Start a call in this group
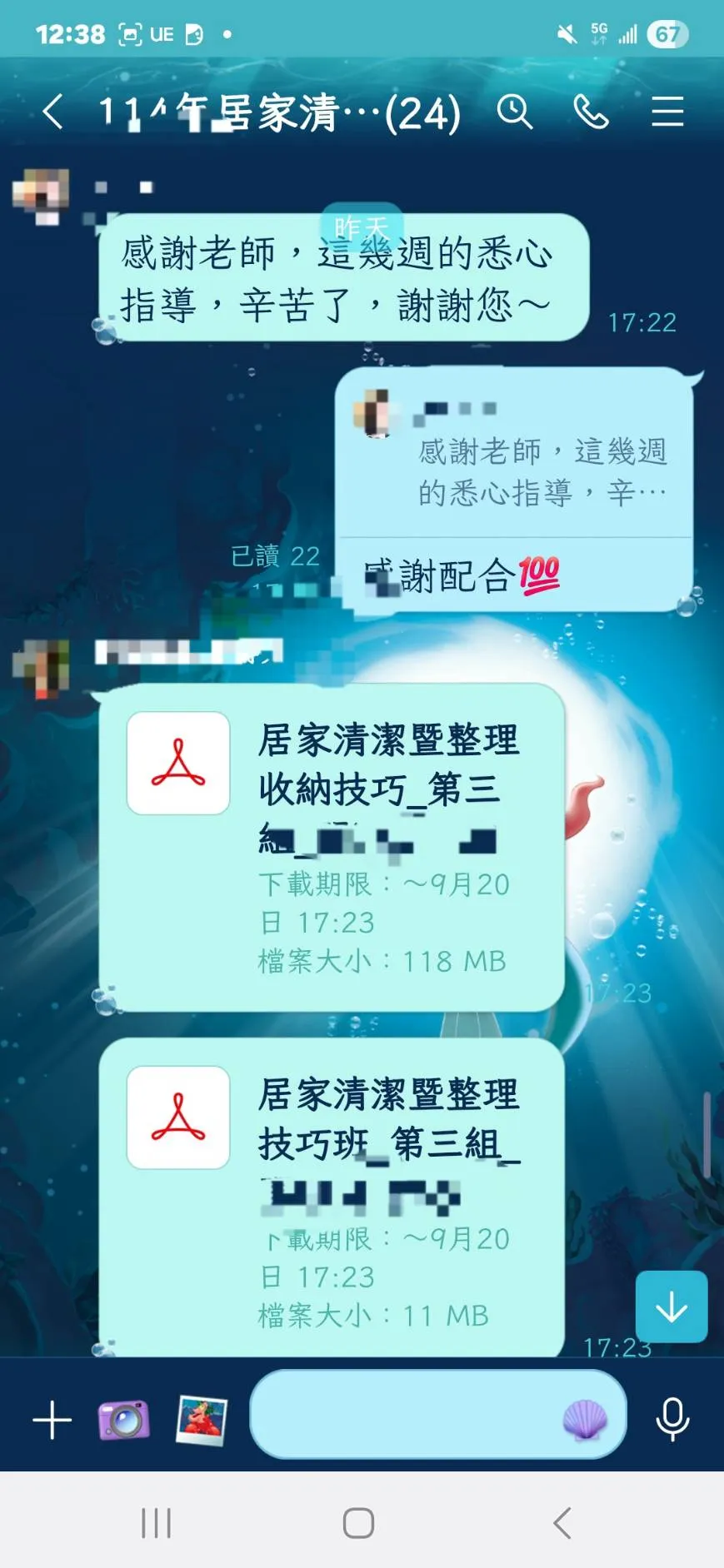 (x=591, y=112)
